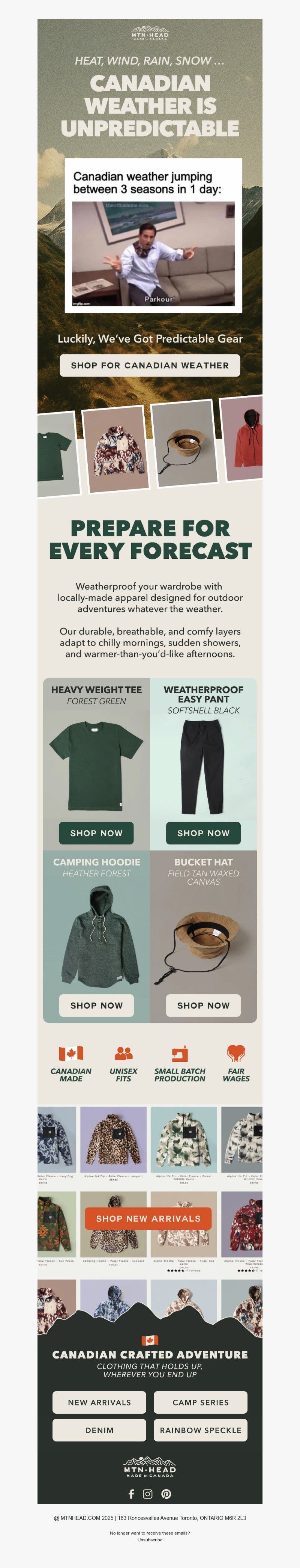Select the New Arrivals category button
300x1568 pixels.
[x=99, y=1402]
